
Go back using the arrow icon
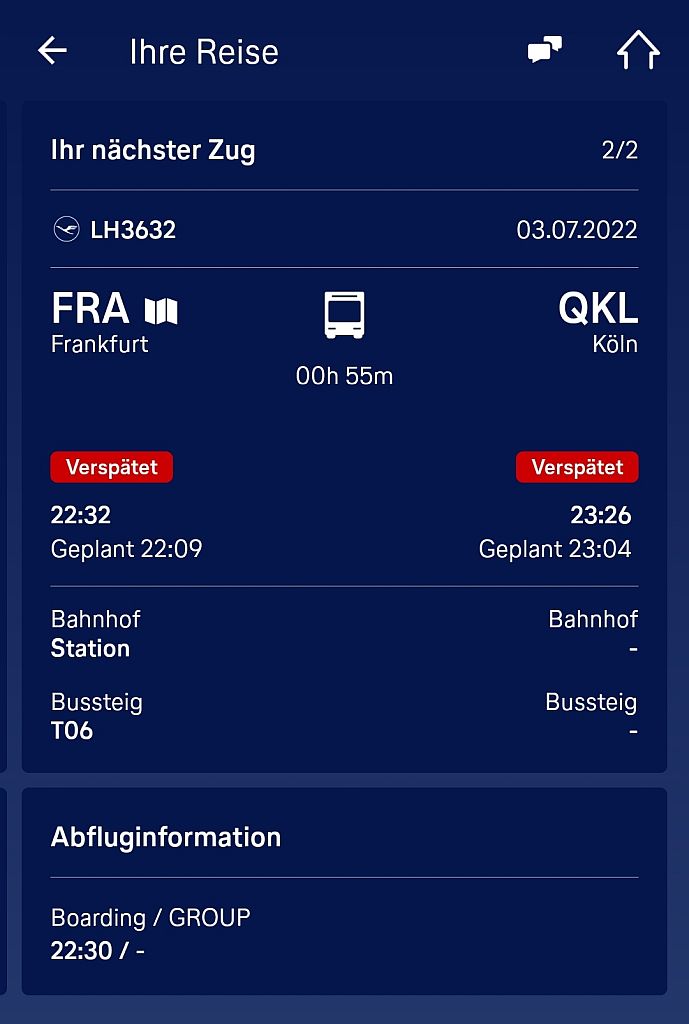[x=52, y=51]
